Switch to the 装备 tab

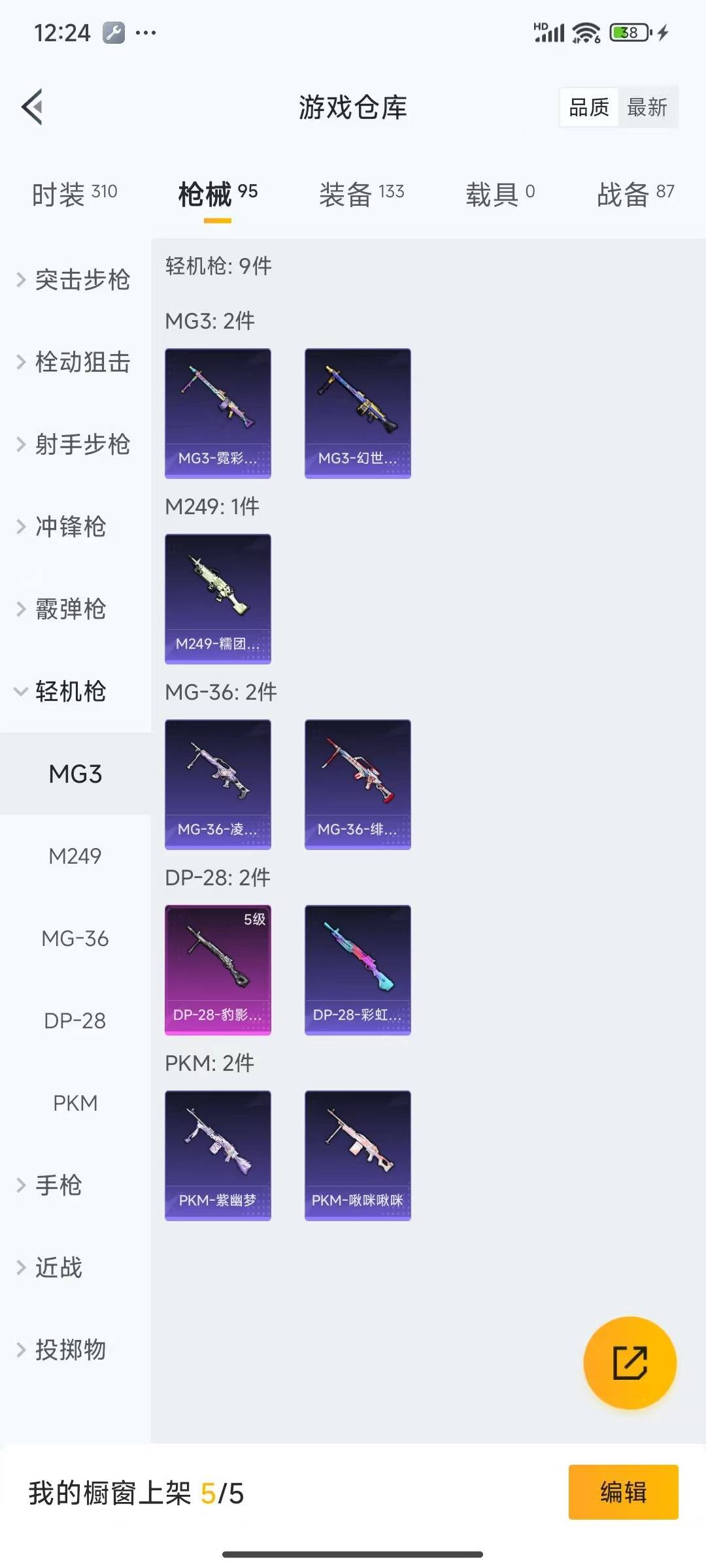tap(361, 193)
